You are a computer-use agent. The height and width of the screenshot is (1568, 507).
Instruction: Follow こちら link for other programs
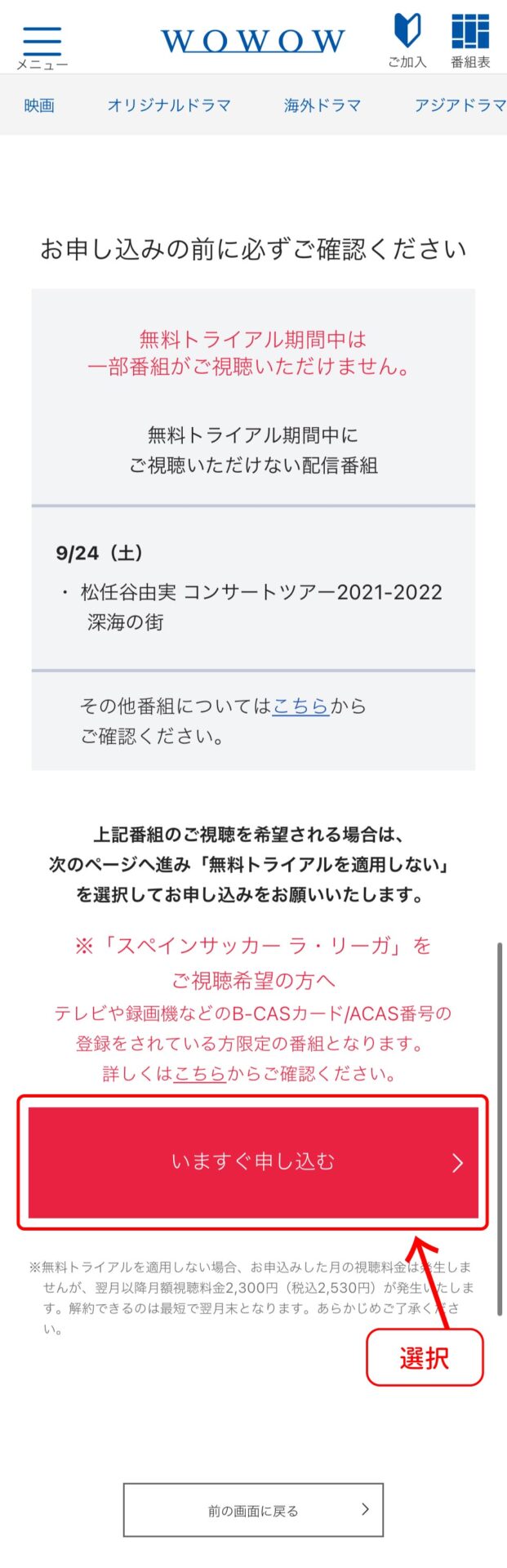(x=300, y=706)
